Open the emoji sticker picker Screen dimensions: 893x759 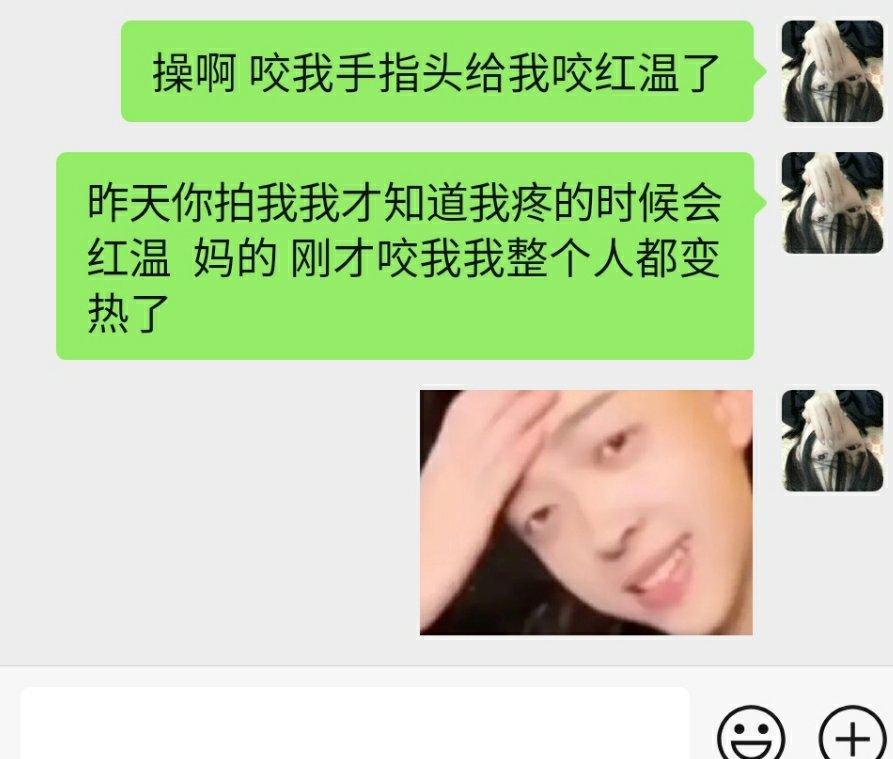tap(750, 735)
